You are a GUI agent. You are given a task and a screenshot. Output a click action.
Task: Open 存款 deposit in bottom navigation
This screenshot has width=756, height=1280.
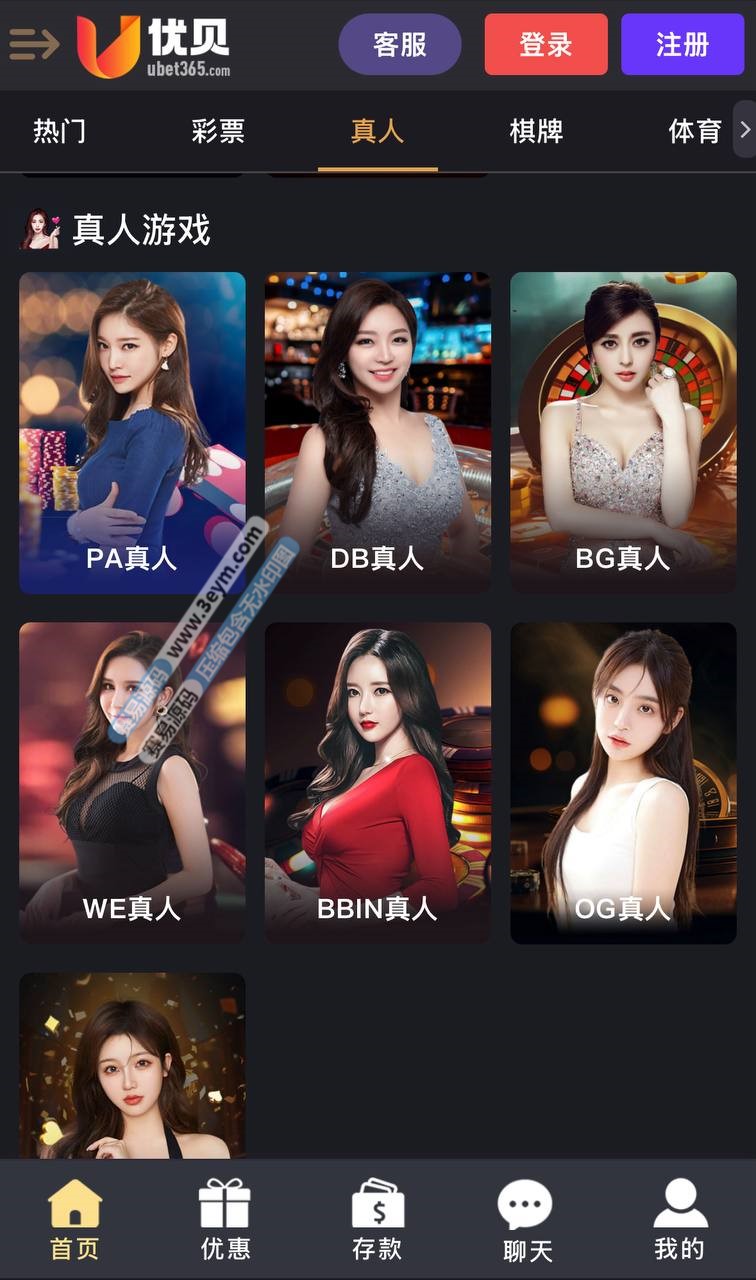coord(377,1220)
